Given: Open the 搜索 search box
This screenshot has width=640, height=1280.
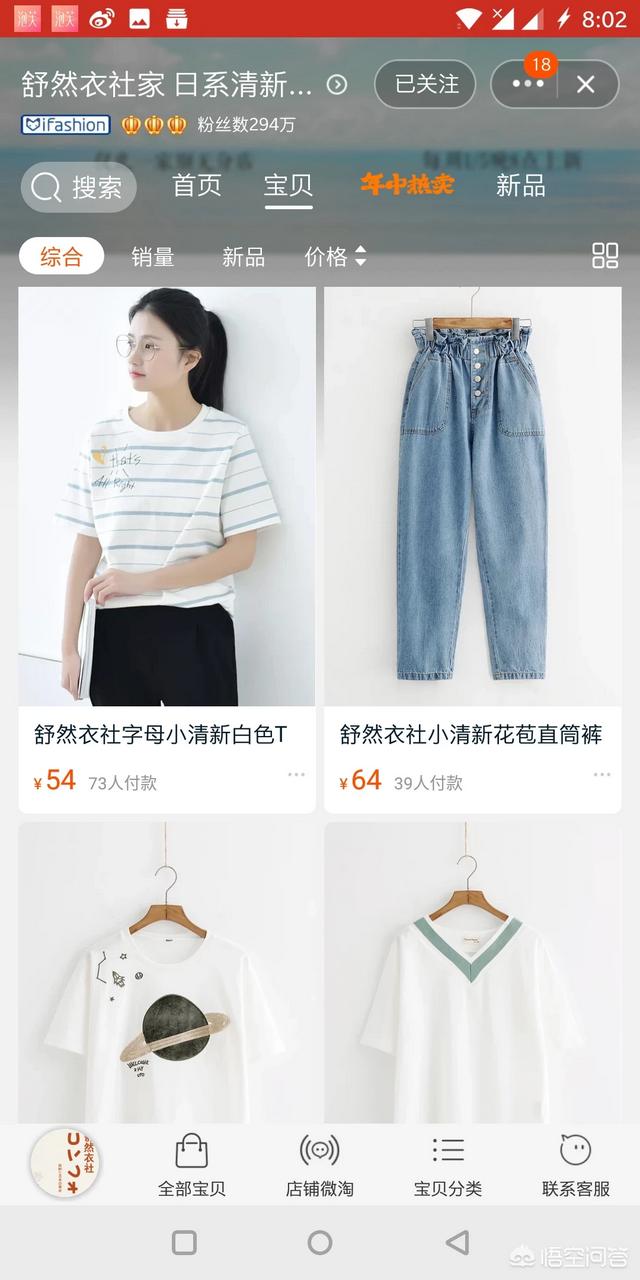Looking at the screenshot, I should pyautogui.click(x=78, y=187).
